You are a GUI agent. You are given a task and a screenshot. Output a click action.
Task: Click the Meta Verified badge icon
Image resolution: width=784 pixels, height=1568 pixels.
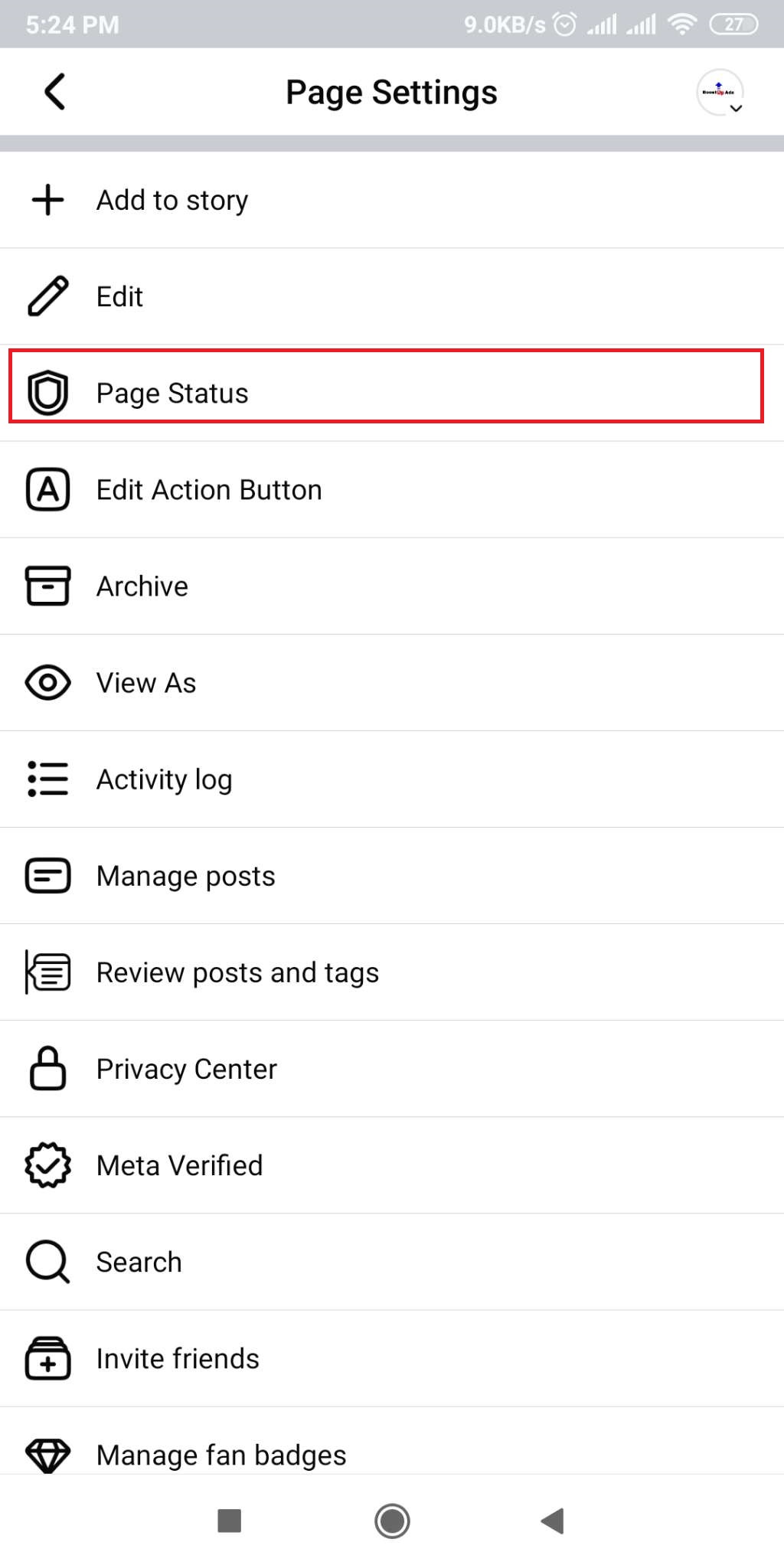47,1165
